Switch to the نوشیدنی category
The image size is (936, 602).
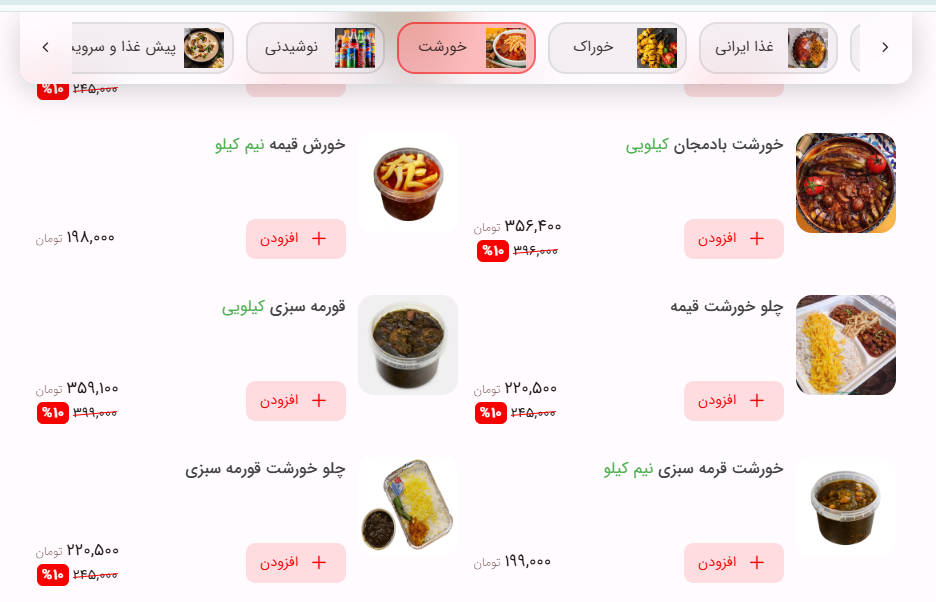click(x=315, y=48)
